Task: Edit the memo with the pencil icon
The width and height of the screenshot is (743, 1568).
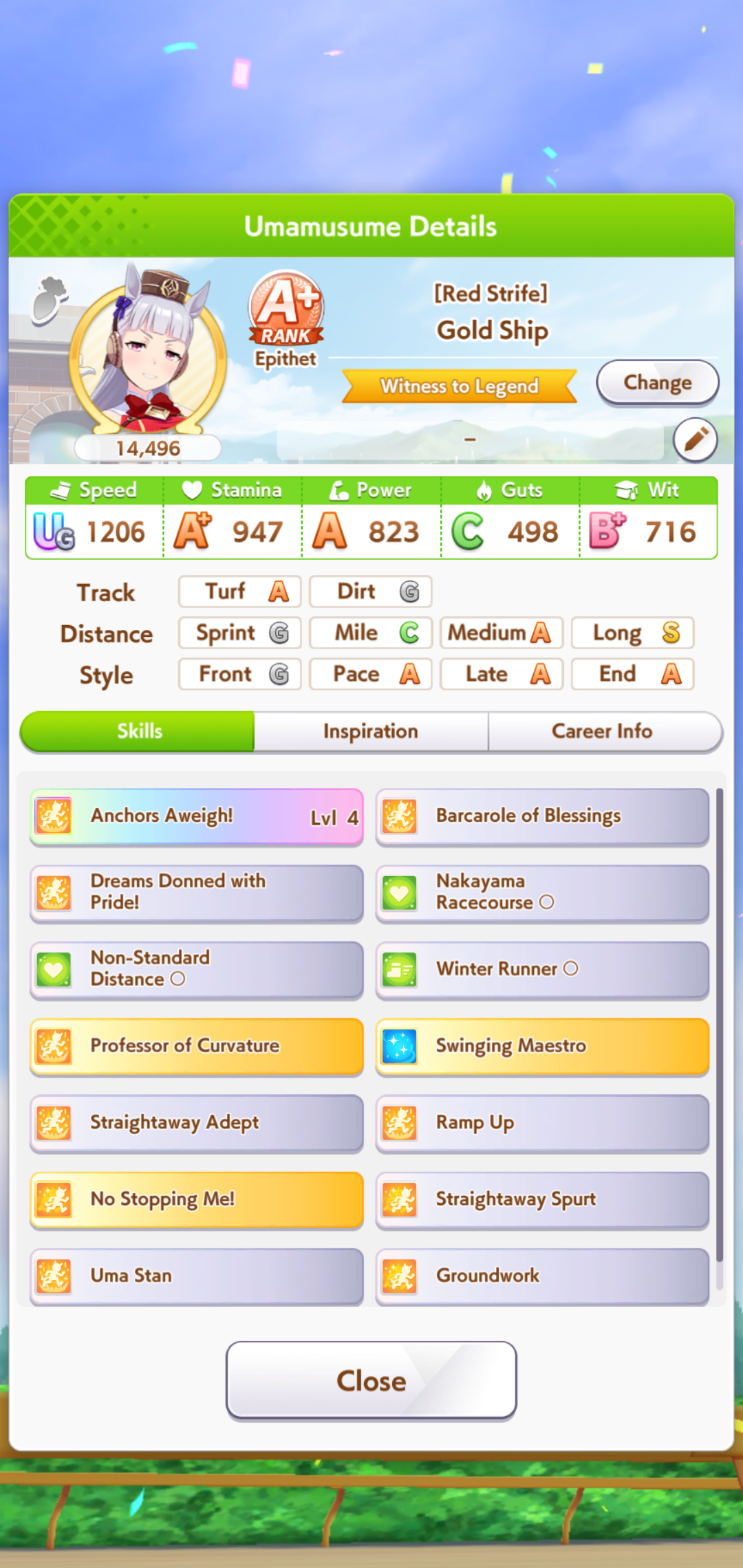Action: 695,439
